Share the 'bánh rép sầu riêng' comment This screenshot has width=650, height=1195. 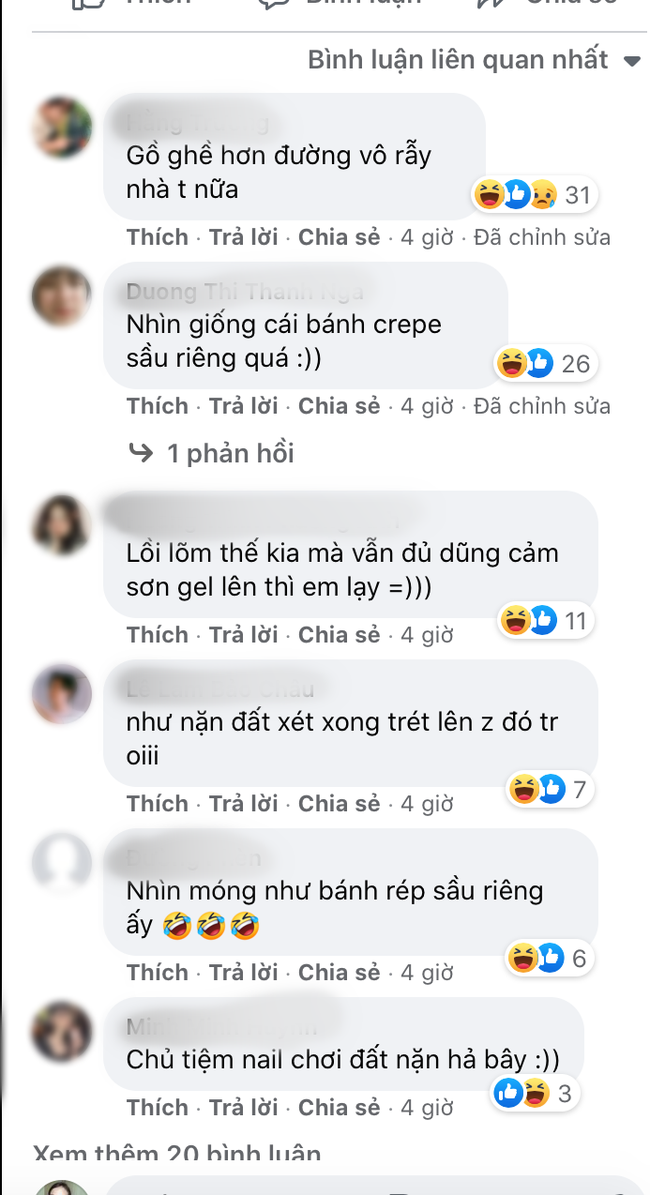(339, 972)
